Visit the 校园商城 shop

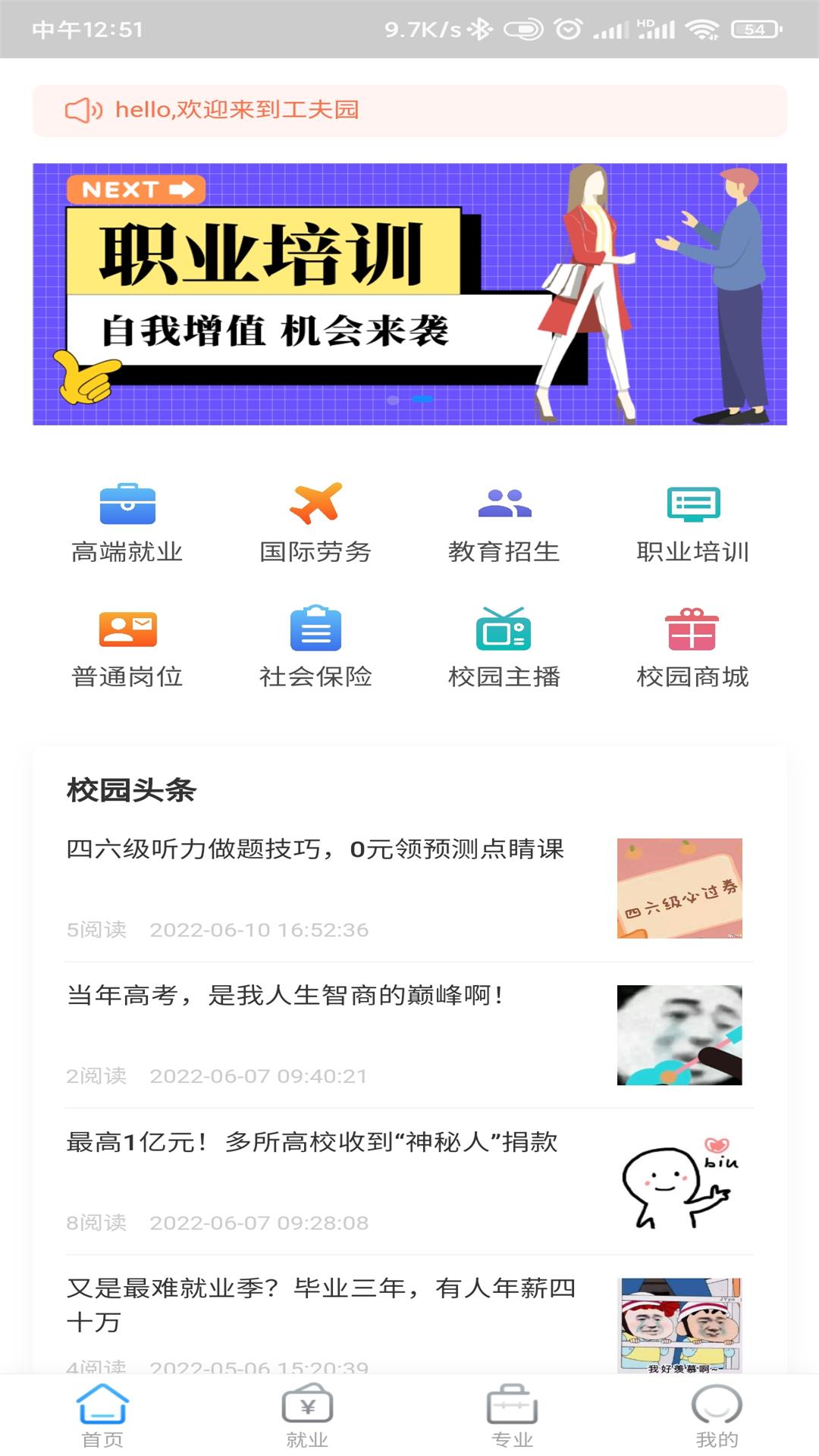coord(693,648)
